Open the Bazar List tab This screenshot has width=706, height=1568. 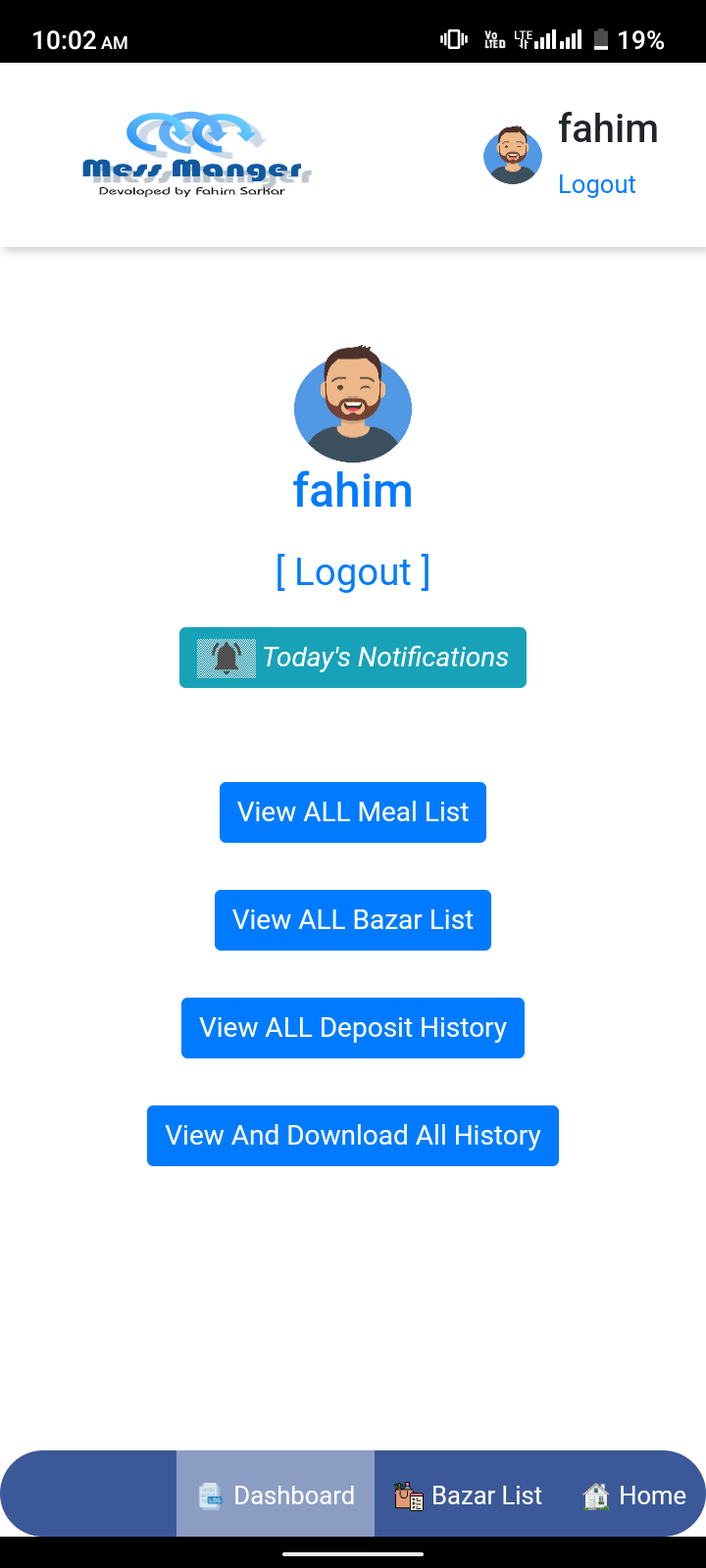pos(486,1496)
